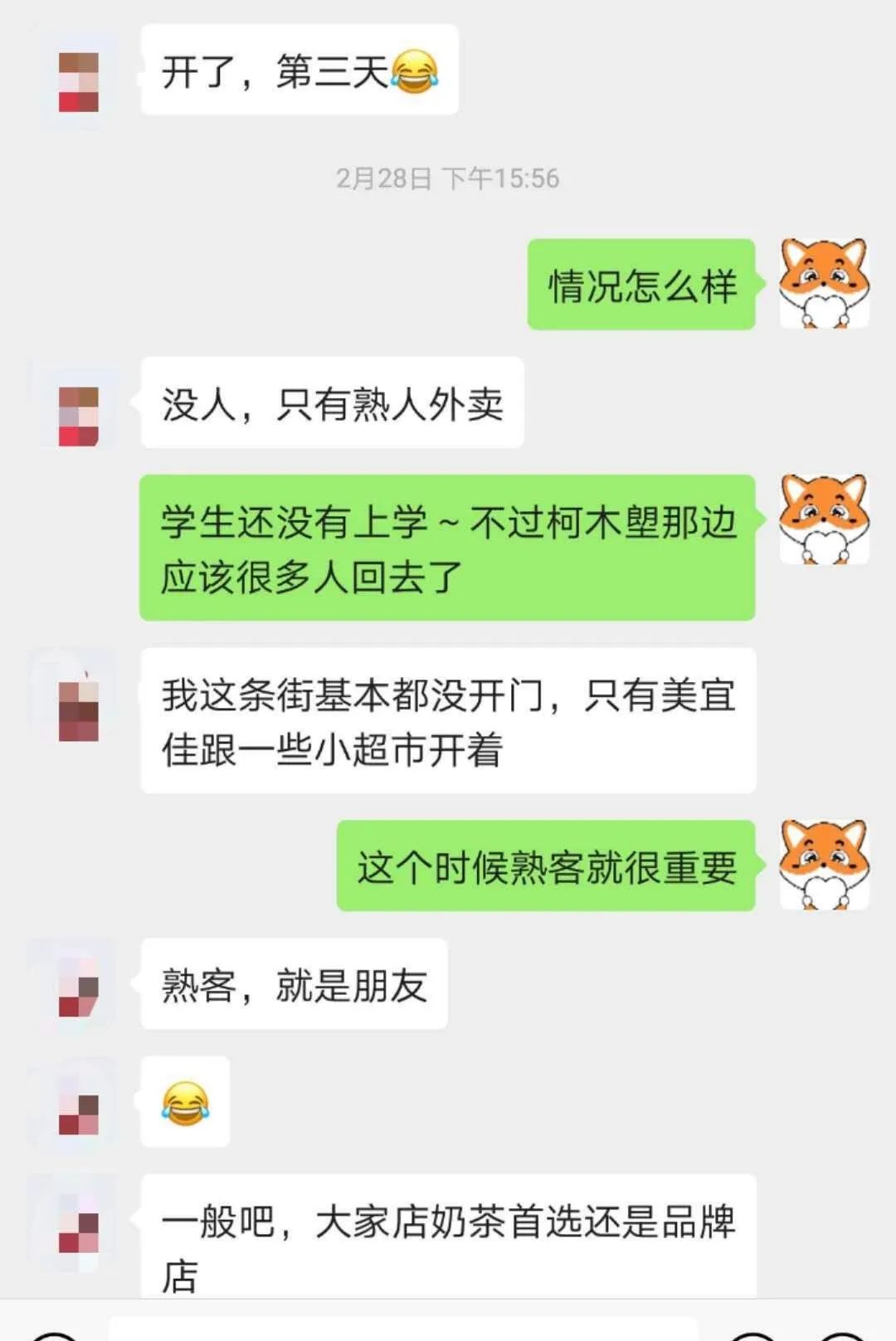Tap fox avatar beside '学生还没有上学' message
896x1341 pixels.
tap(823, 519)
